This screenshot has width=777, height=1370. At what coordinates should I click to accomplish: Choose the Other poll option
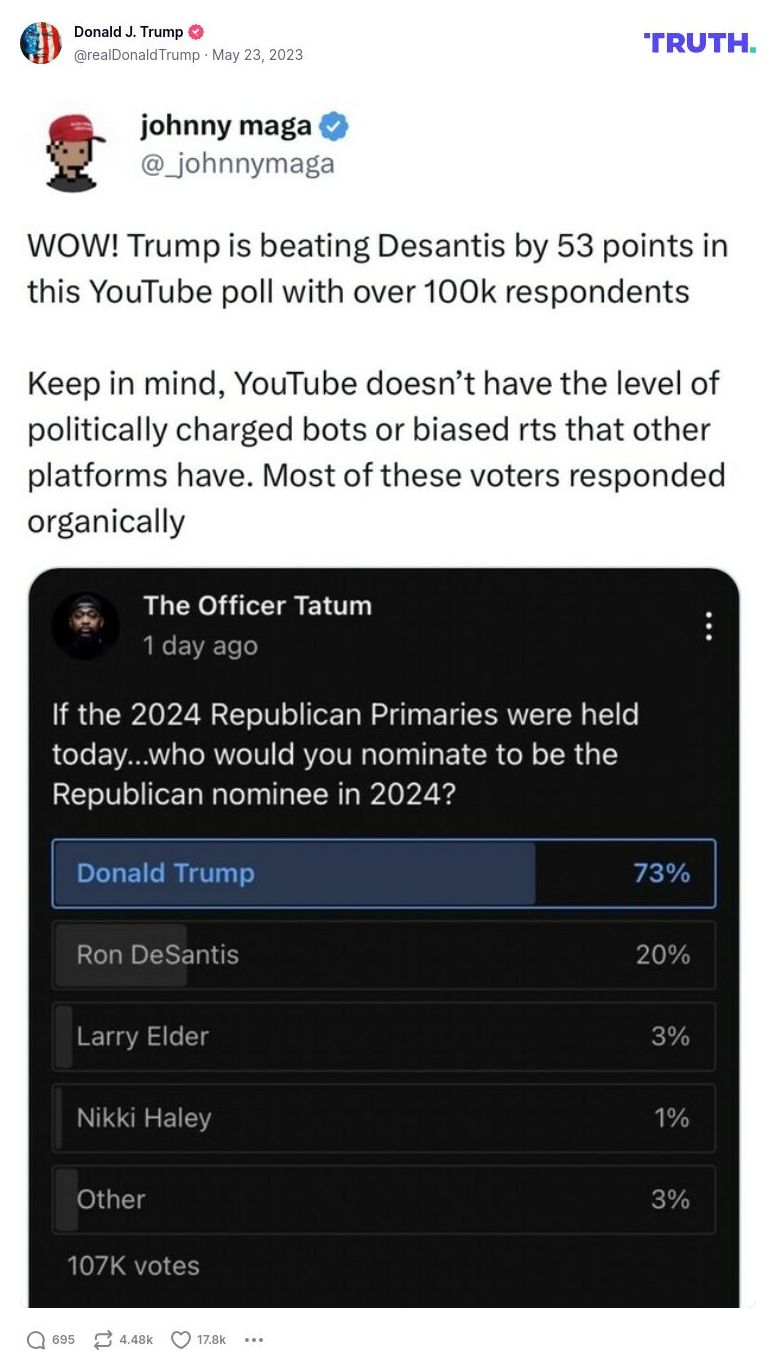click(383, 1199)
